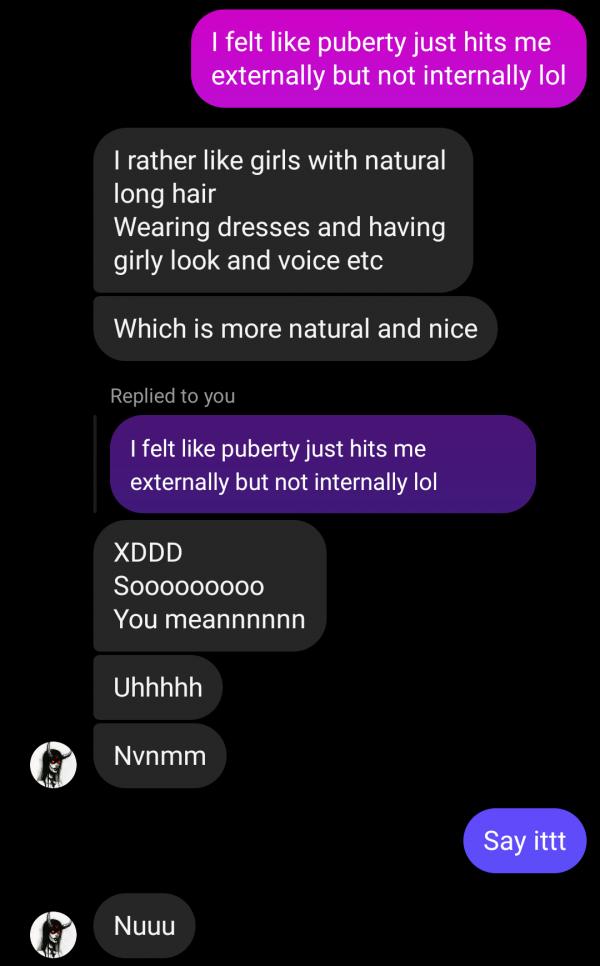
Task: Jump to original via the quoted reply bubble
Action: (322, 465)
